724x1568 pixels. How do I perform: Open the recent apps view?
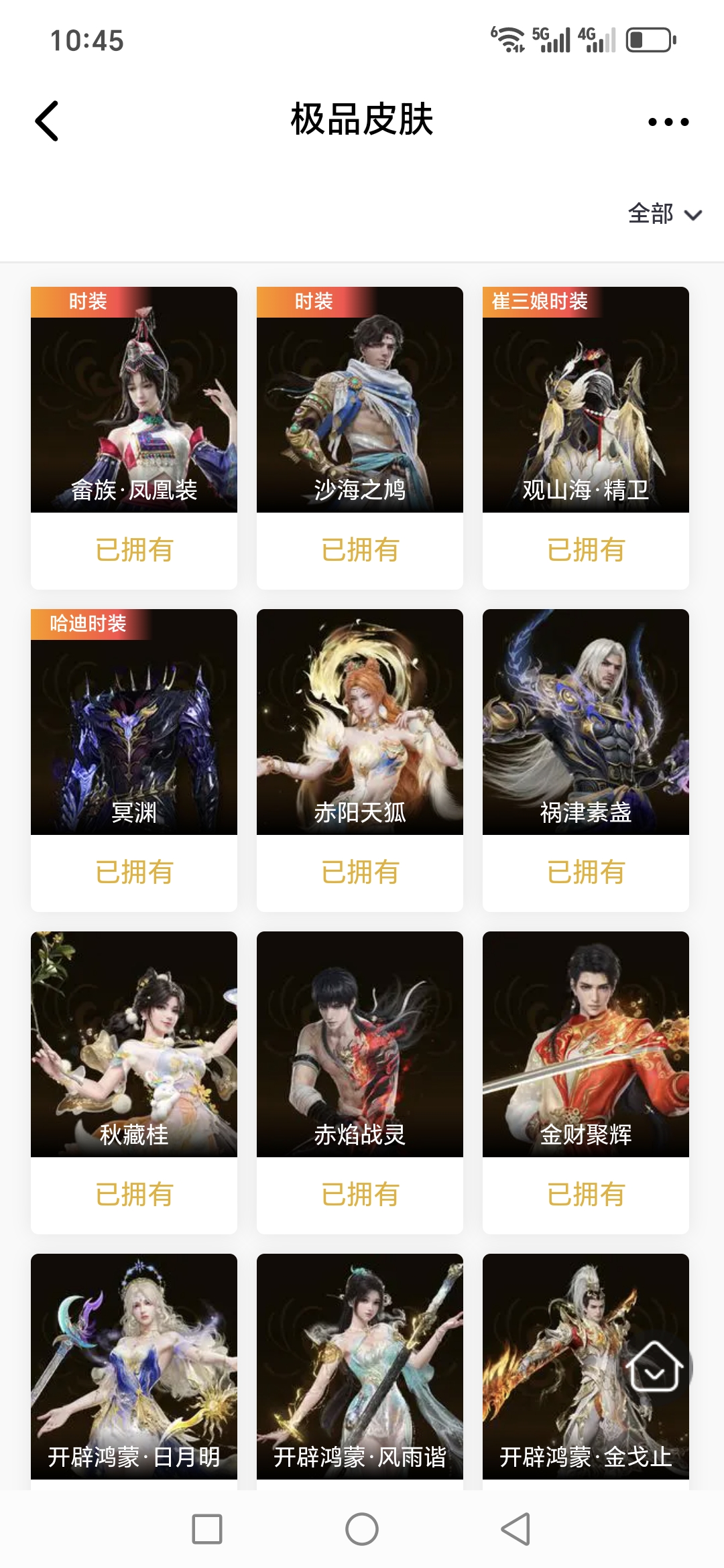[x=207, y=1530]
